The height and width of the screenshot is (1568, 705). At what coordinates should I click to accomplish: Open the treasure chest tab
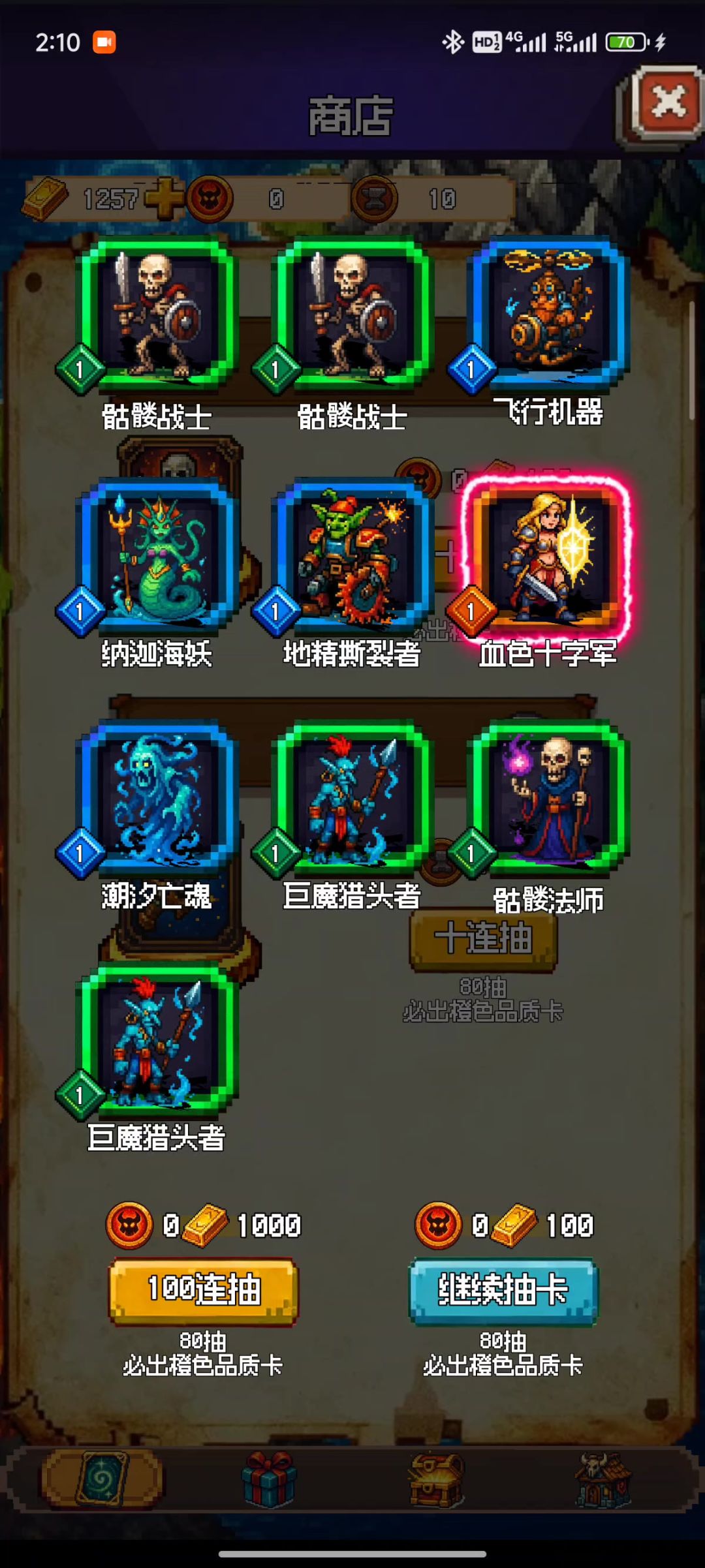tap(436, 1479)
